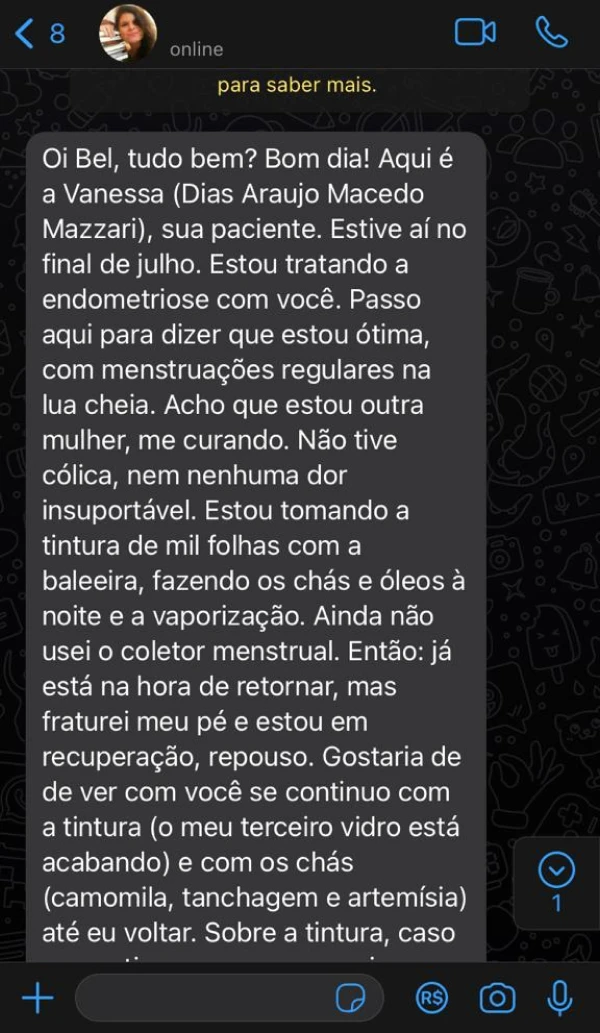Record a voice message
This screenshot has height=1033, width=600.
point(560,997)
